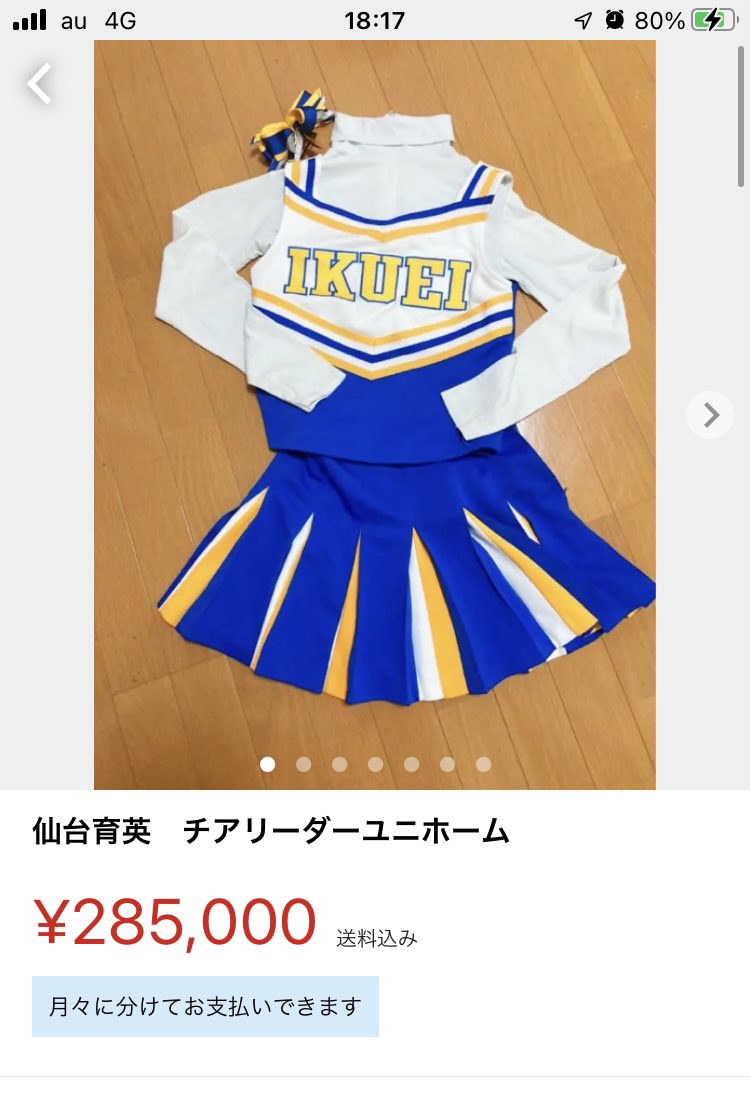Image resolution: width=750 pixels, height=1094 pixels.
Task: Tap the 月々に分けてお支払いできます payment button
Action: (207, 1008)
